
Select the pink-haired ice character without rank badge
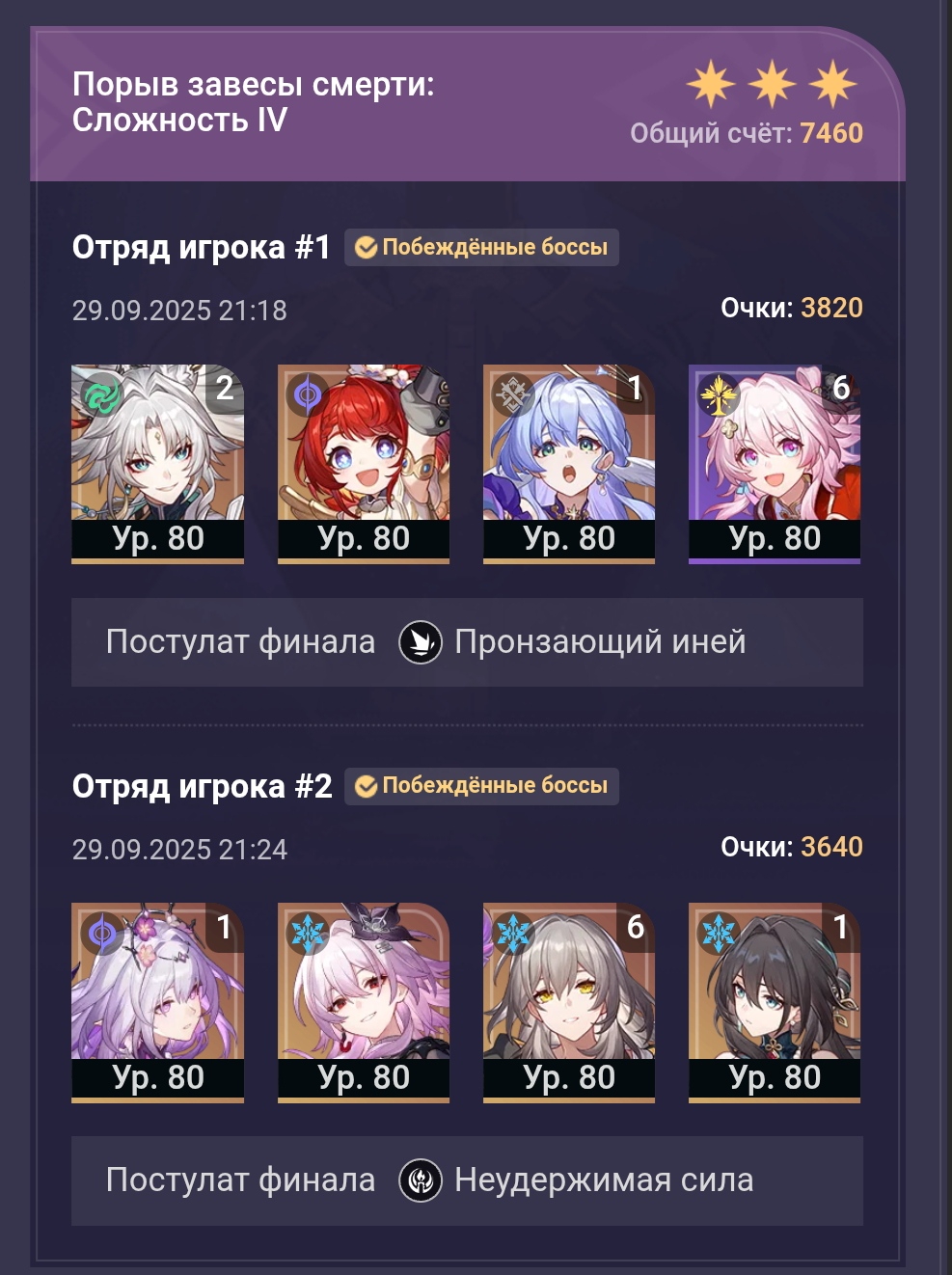[x=364, y=1002]
